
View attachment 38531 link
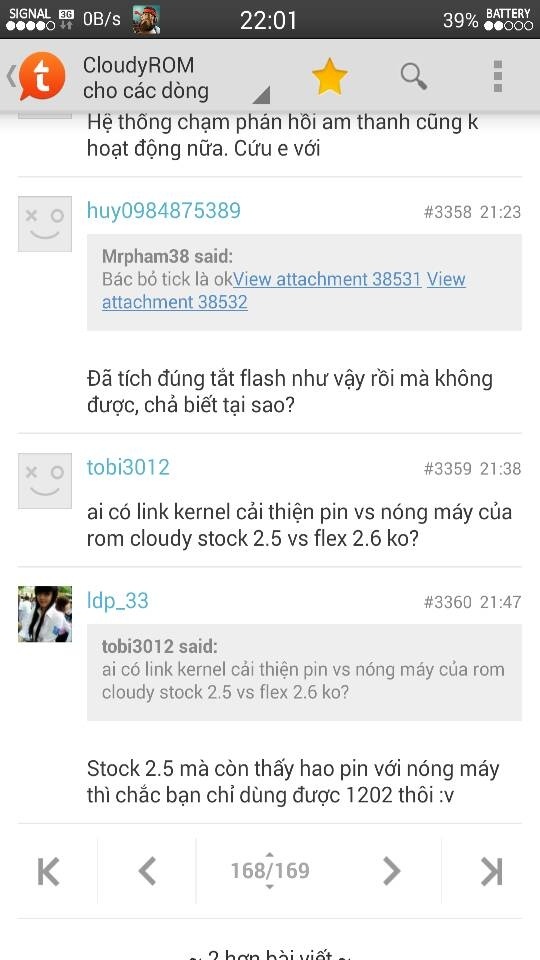[327, 279]
